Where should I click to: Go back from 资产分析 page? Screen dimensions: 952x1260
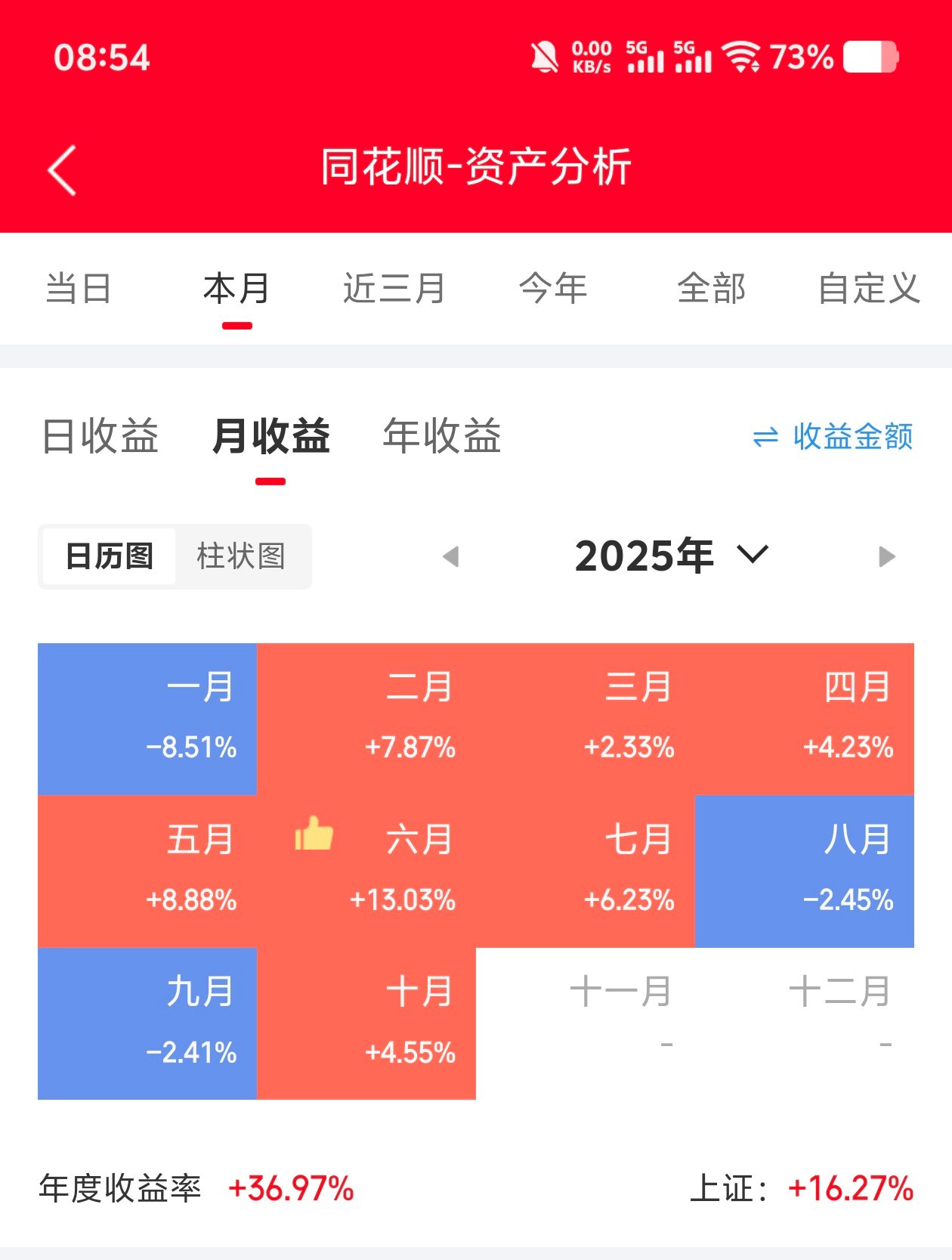[62, 169]
